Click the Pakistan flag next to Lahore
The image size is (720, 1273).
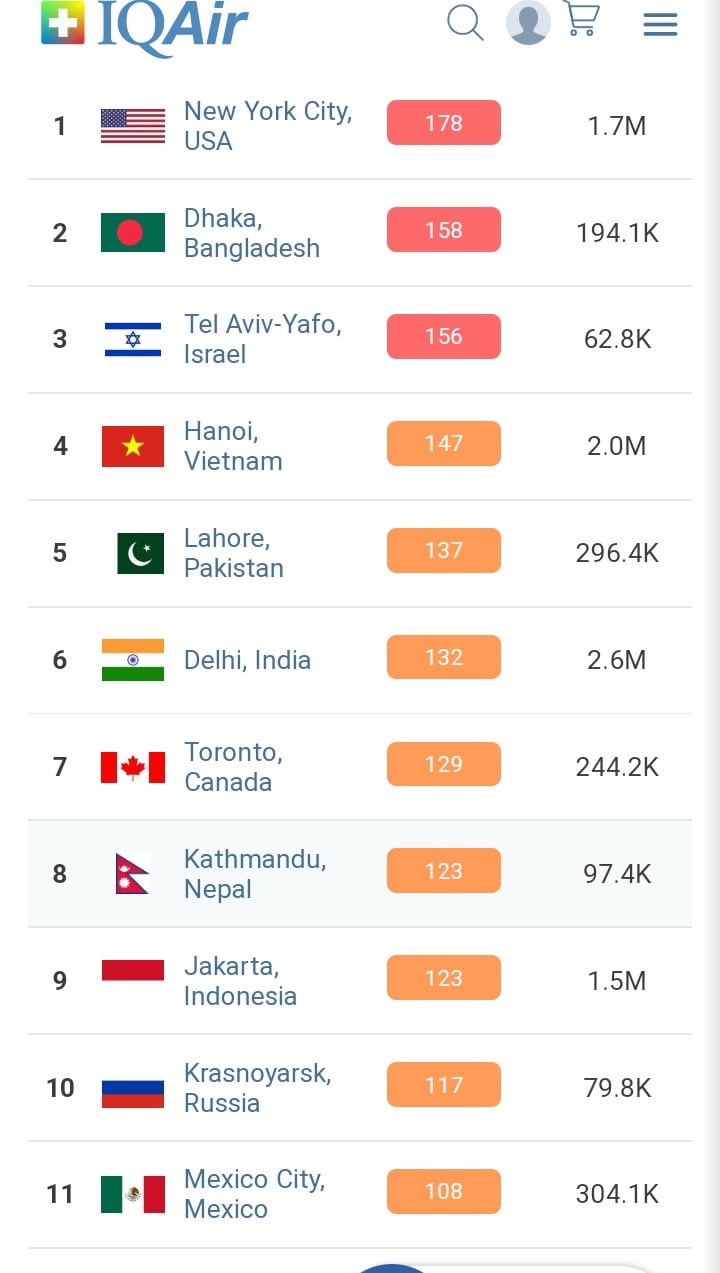[x=132, y=550]
